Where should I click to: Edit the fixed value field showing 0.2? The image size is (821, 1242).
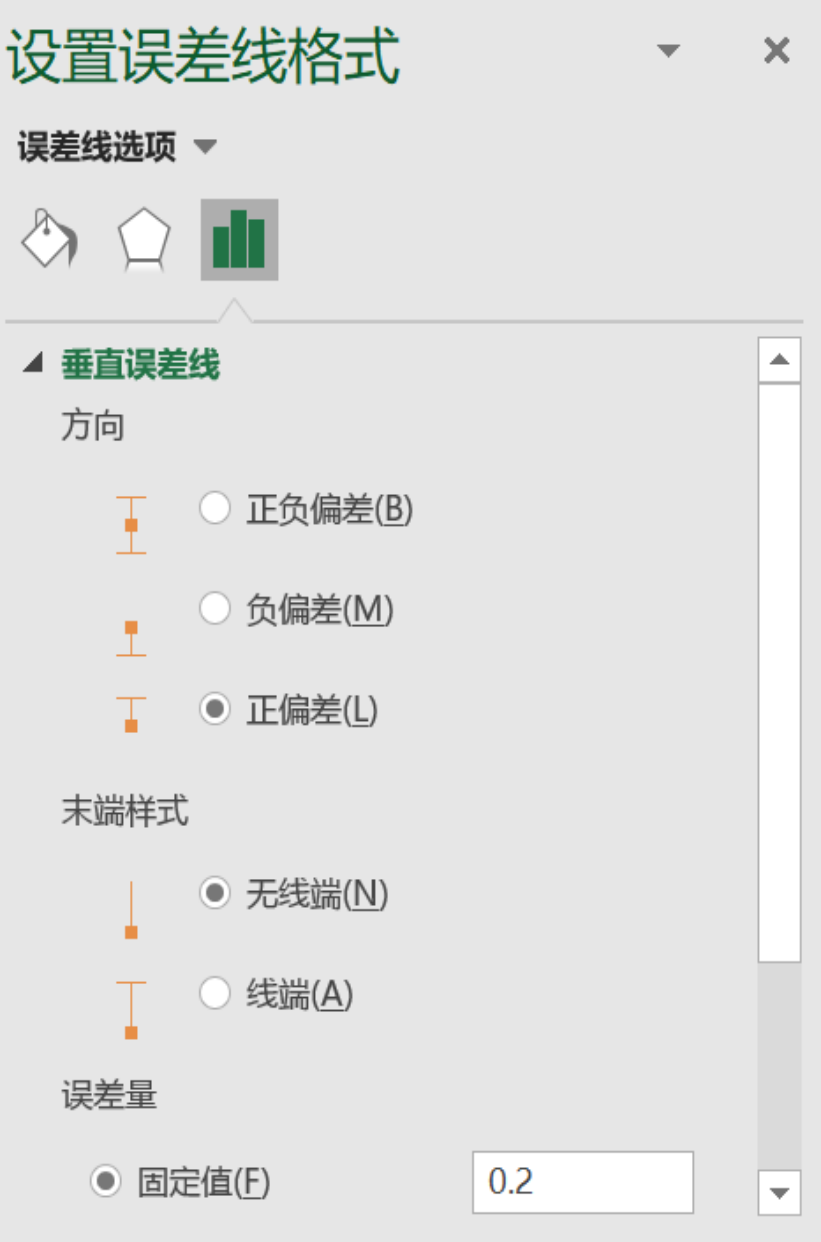582,1182
